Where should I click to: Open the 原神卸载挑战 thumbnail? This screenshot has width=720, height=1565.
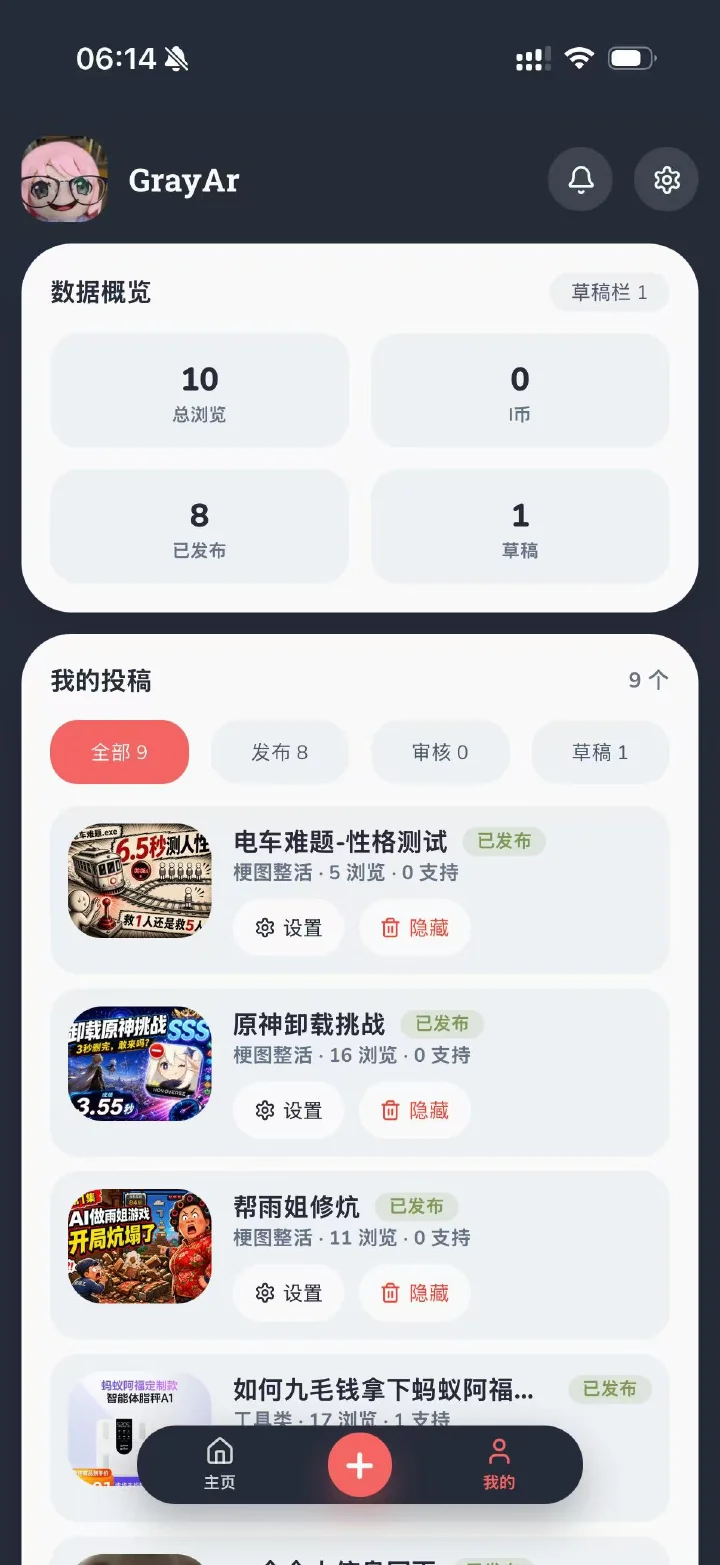[140, 1064]
